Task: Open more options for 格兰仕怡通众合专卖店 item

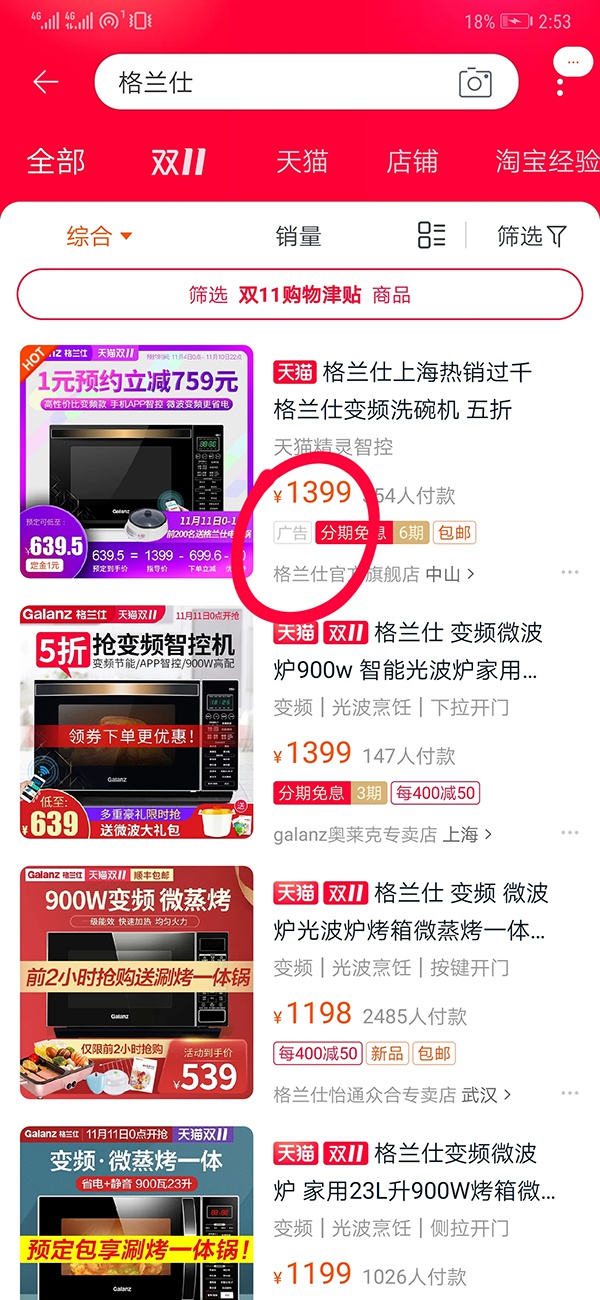Action: (x=570, y=1094)
